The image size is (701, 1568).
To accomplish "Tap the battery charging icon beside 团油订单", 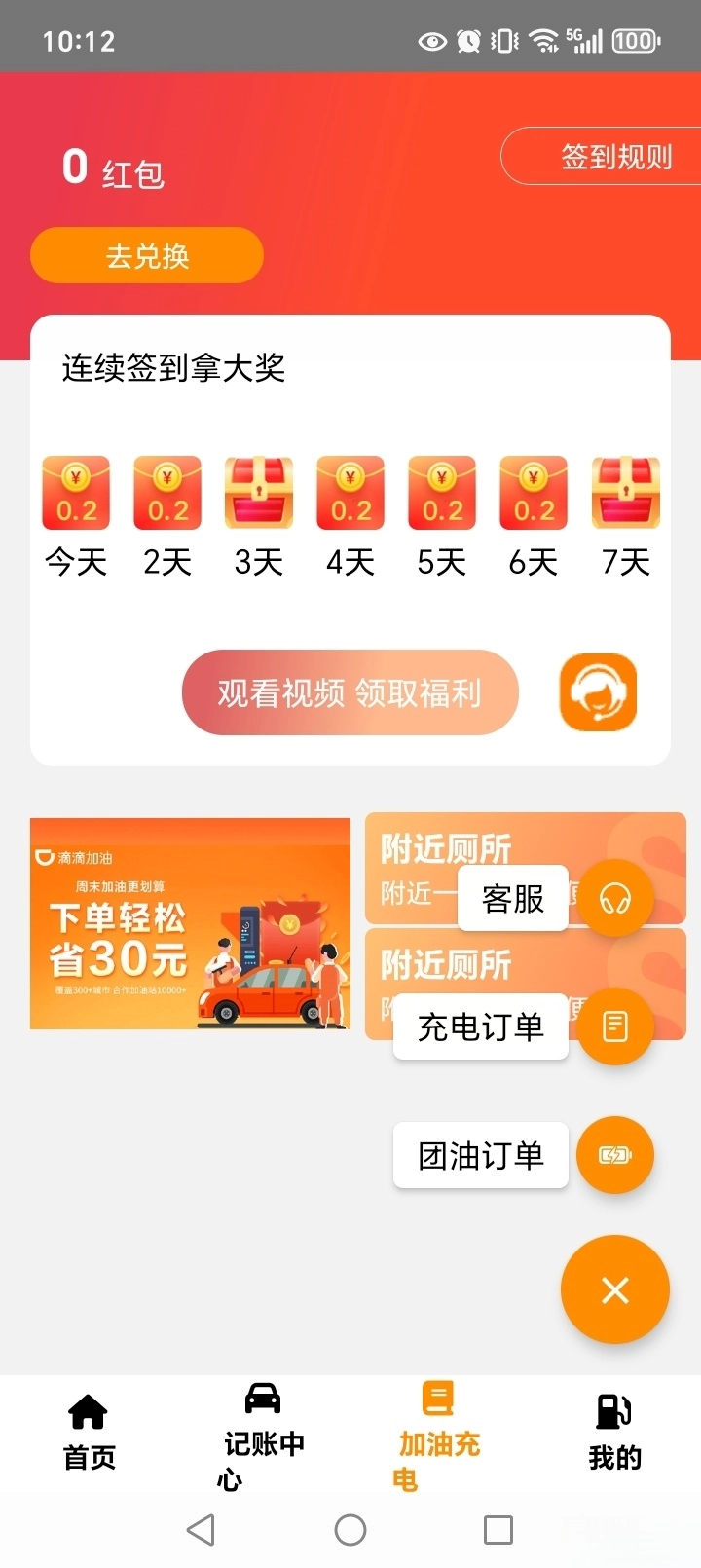I will 615,1155.
